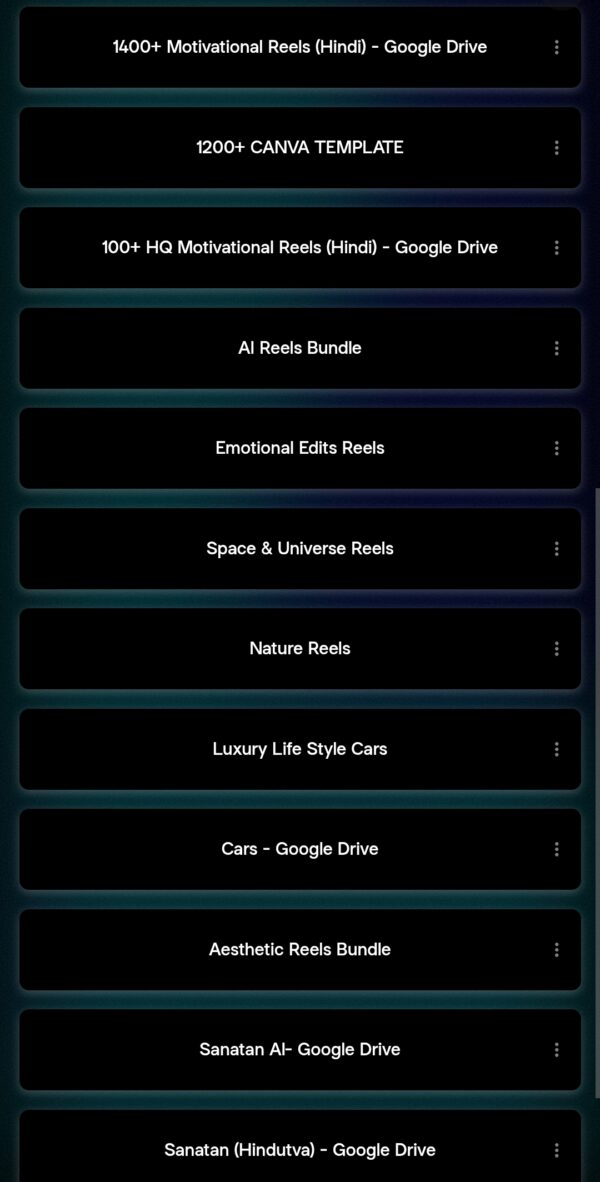This screenshot has height=1182, width=600.
Task: Open Sanatan (Hindutva) - Google Drive link
Action: tap(299, 1150)
